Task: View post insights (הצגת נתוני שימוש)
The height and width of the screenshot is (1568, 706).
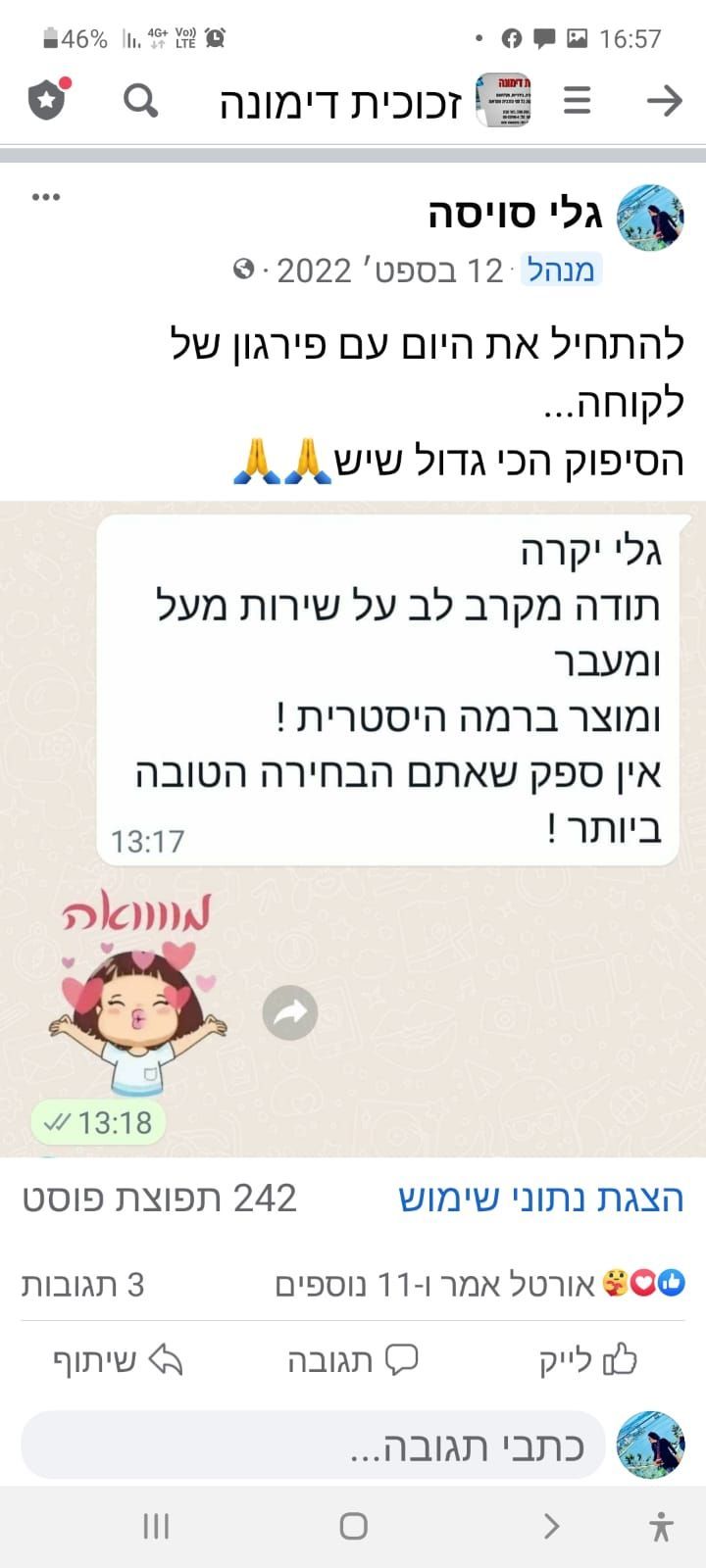Action: tap(540, 1199)
